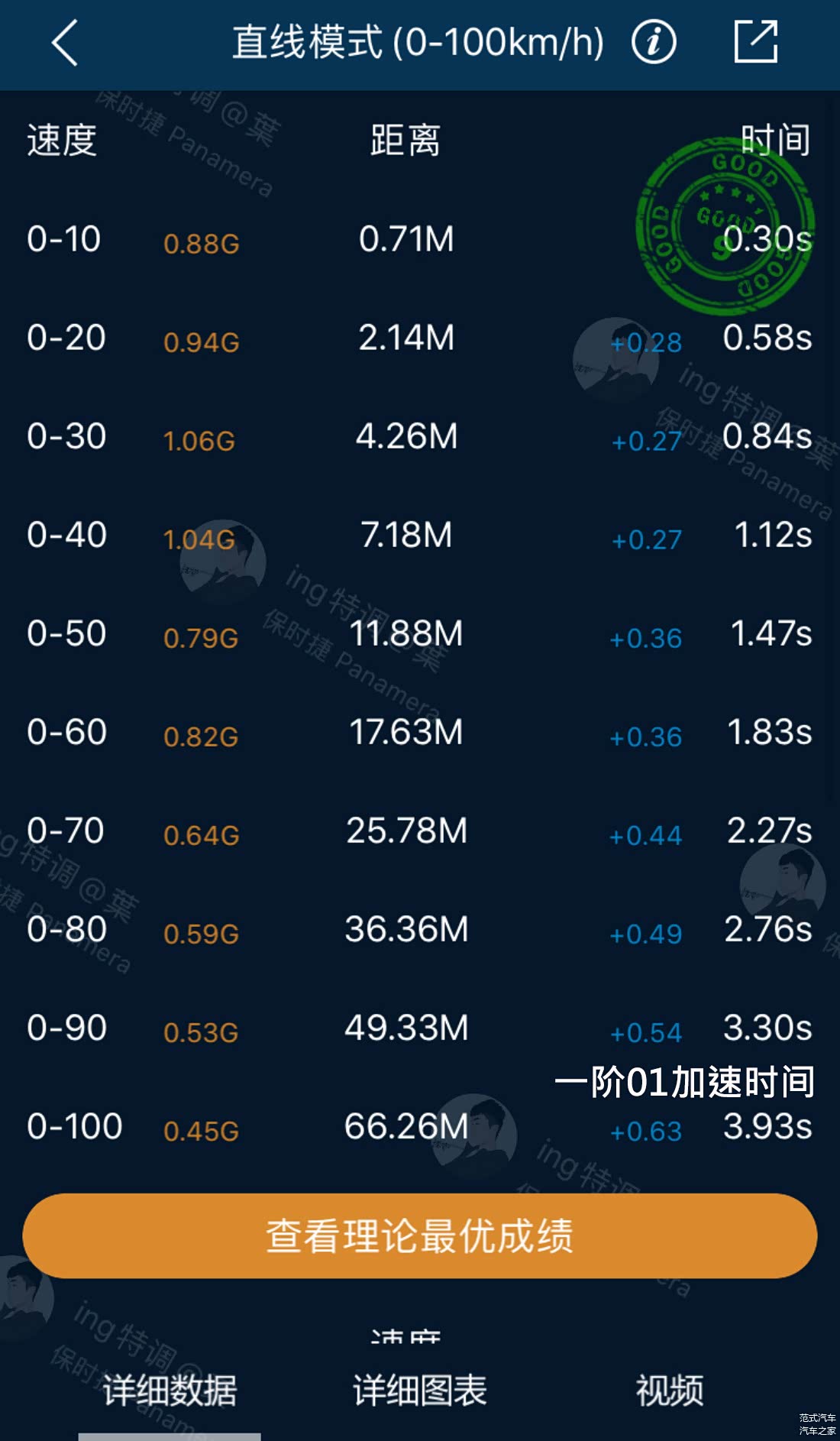The image size is (840, 1441).
Task: Tap the 查看理论最优成绩 button
Action: (x=420, y=1235)
